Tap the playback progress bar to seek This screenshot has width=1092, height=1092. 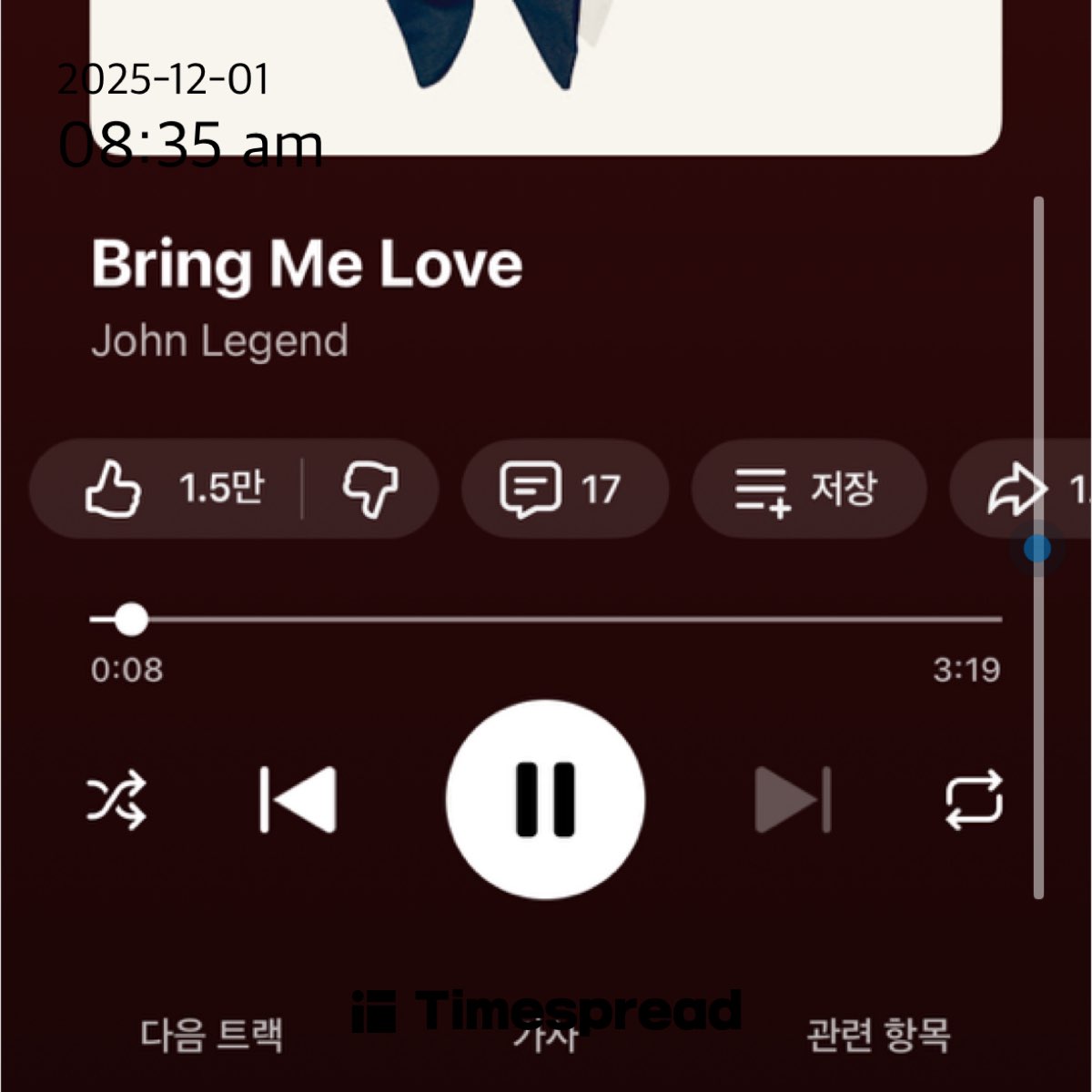546,620
